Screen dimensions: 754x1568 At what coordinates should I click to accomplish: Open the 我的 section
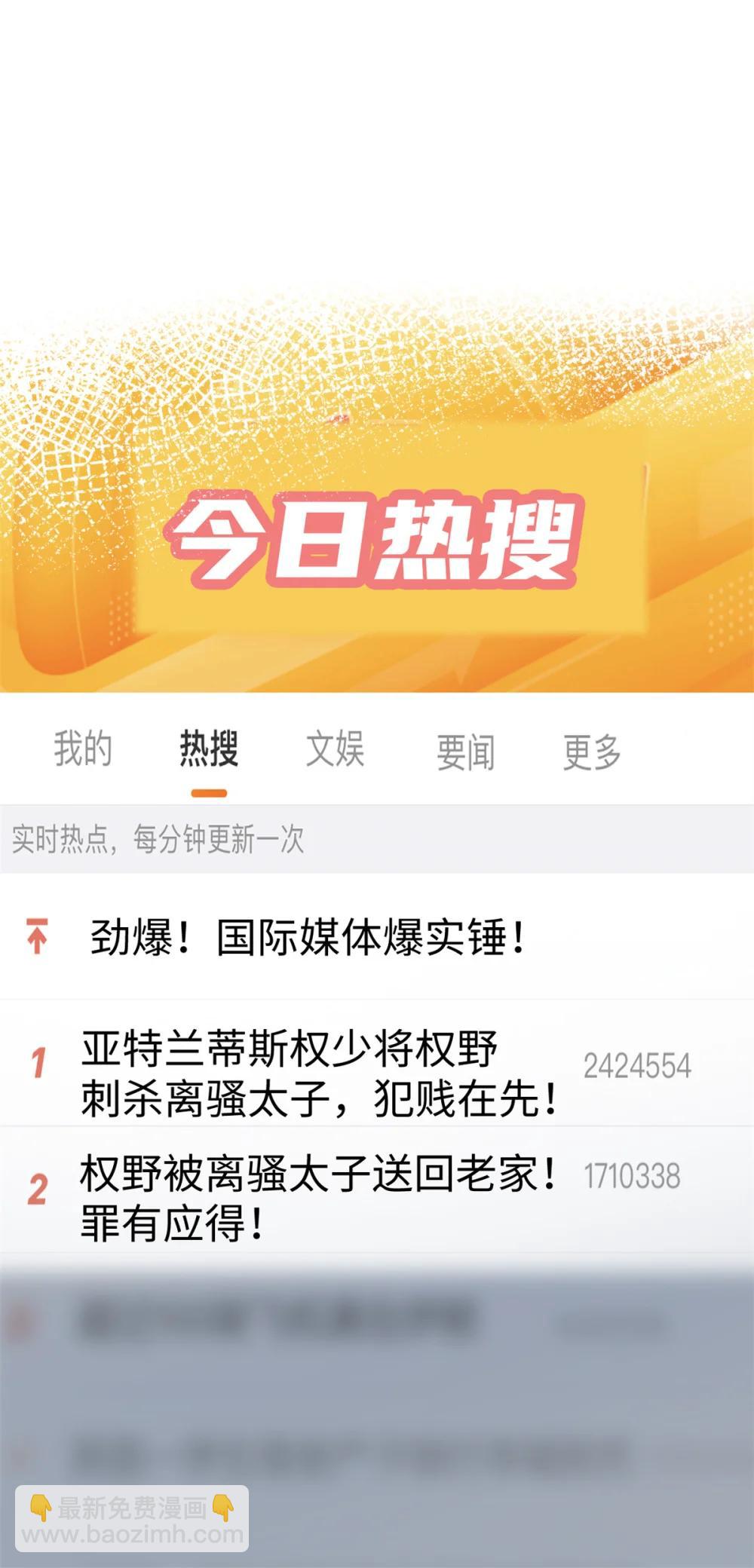click(83, 750)
